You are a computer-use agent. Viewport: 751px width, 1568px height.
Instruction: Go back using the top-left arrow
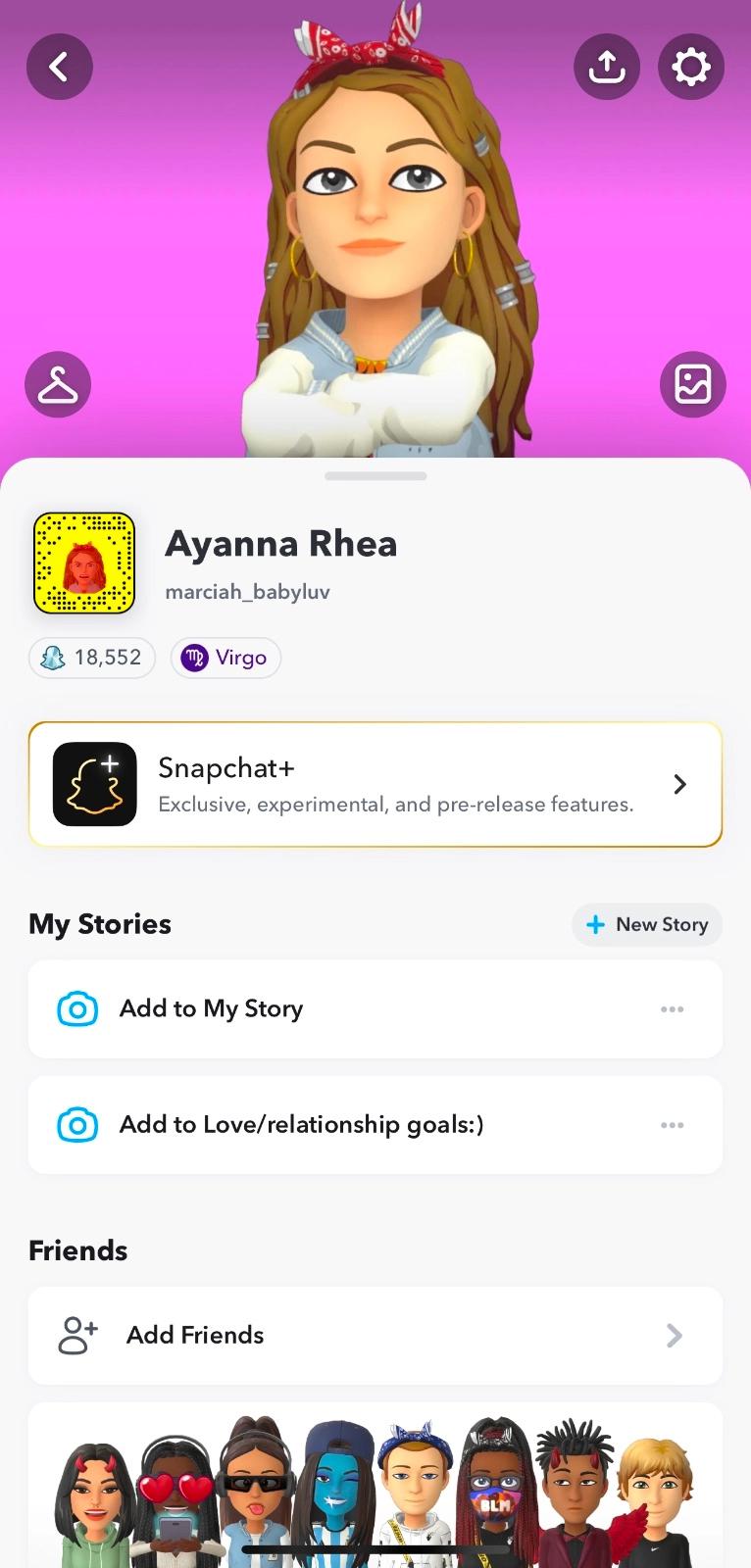point(59,67)
